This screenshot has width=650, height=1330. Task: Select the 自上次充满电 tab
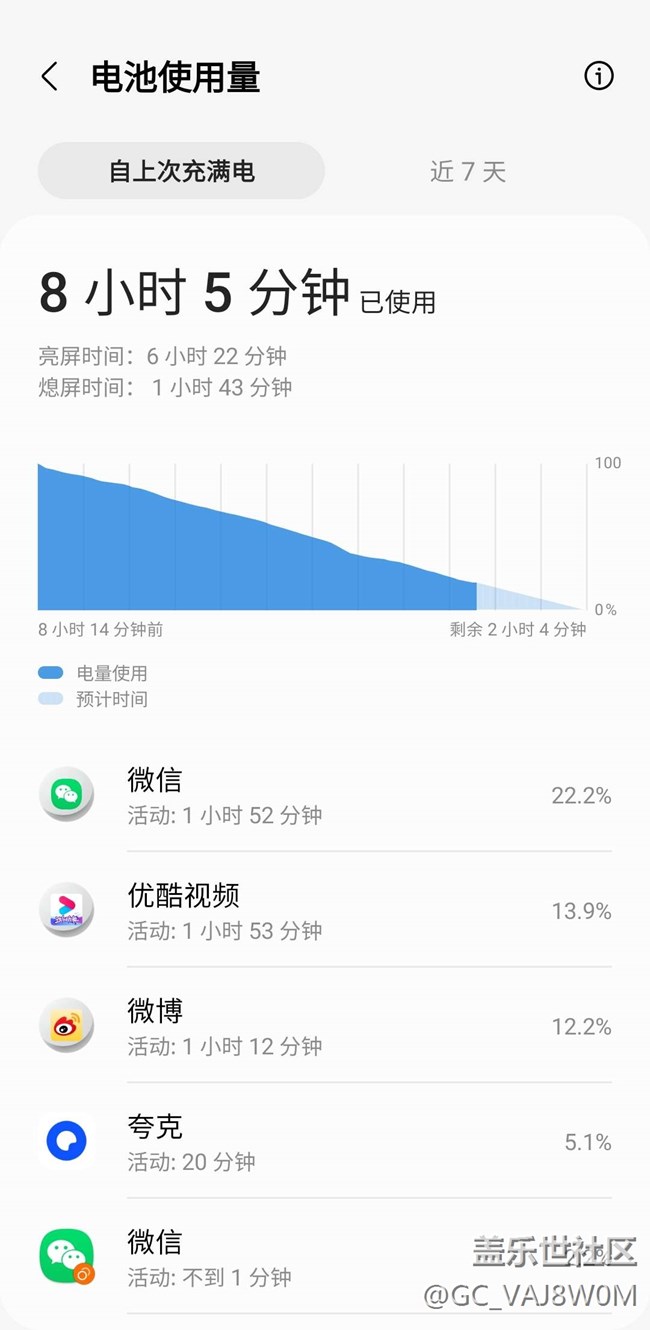(x=181, y=171)
